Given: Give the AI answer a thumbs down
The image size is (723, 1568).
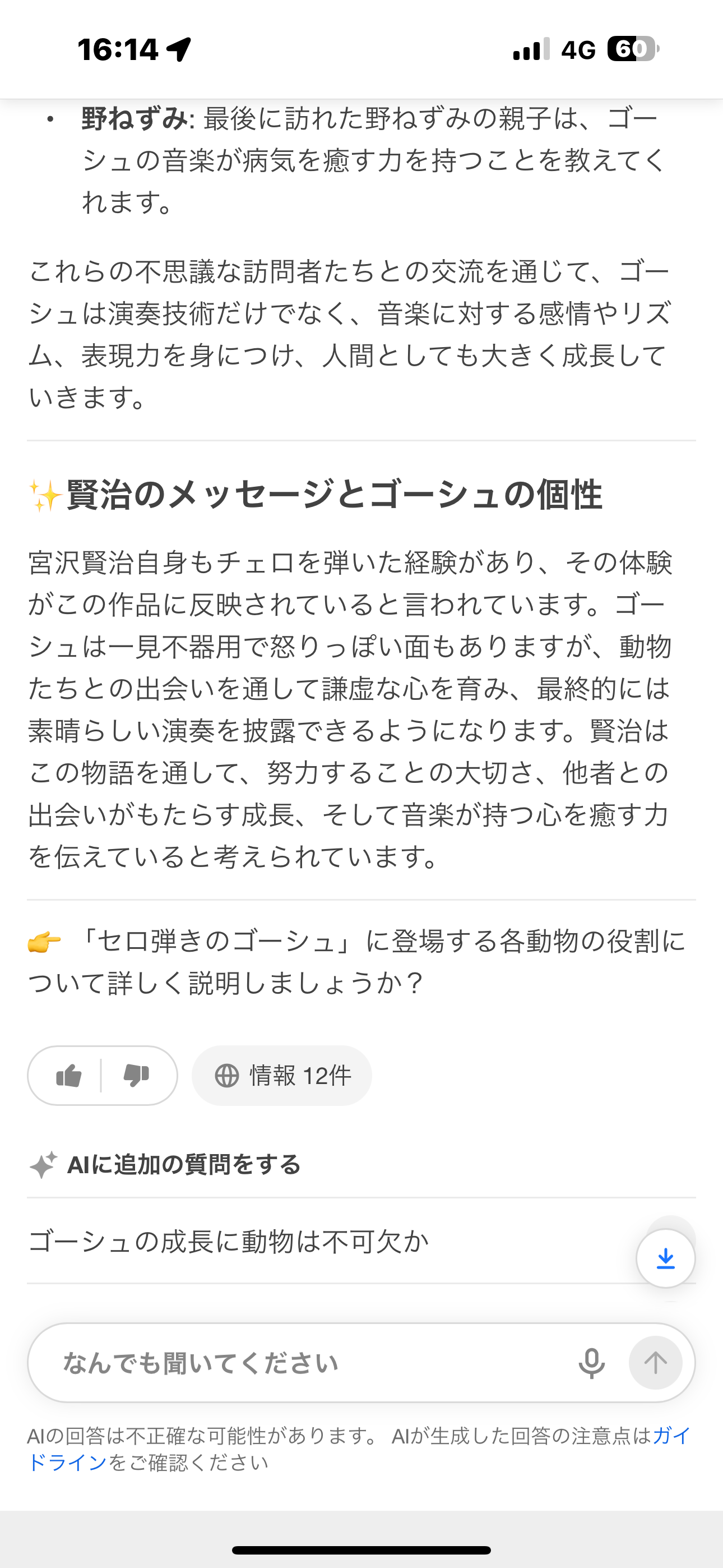Looking at the screenshot, I should [x=136, y=1076].
